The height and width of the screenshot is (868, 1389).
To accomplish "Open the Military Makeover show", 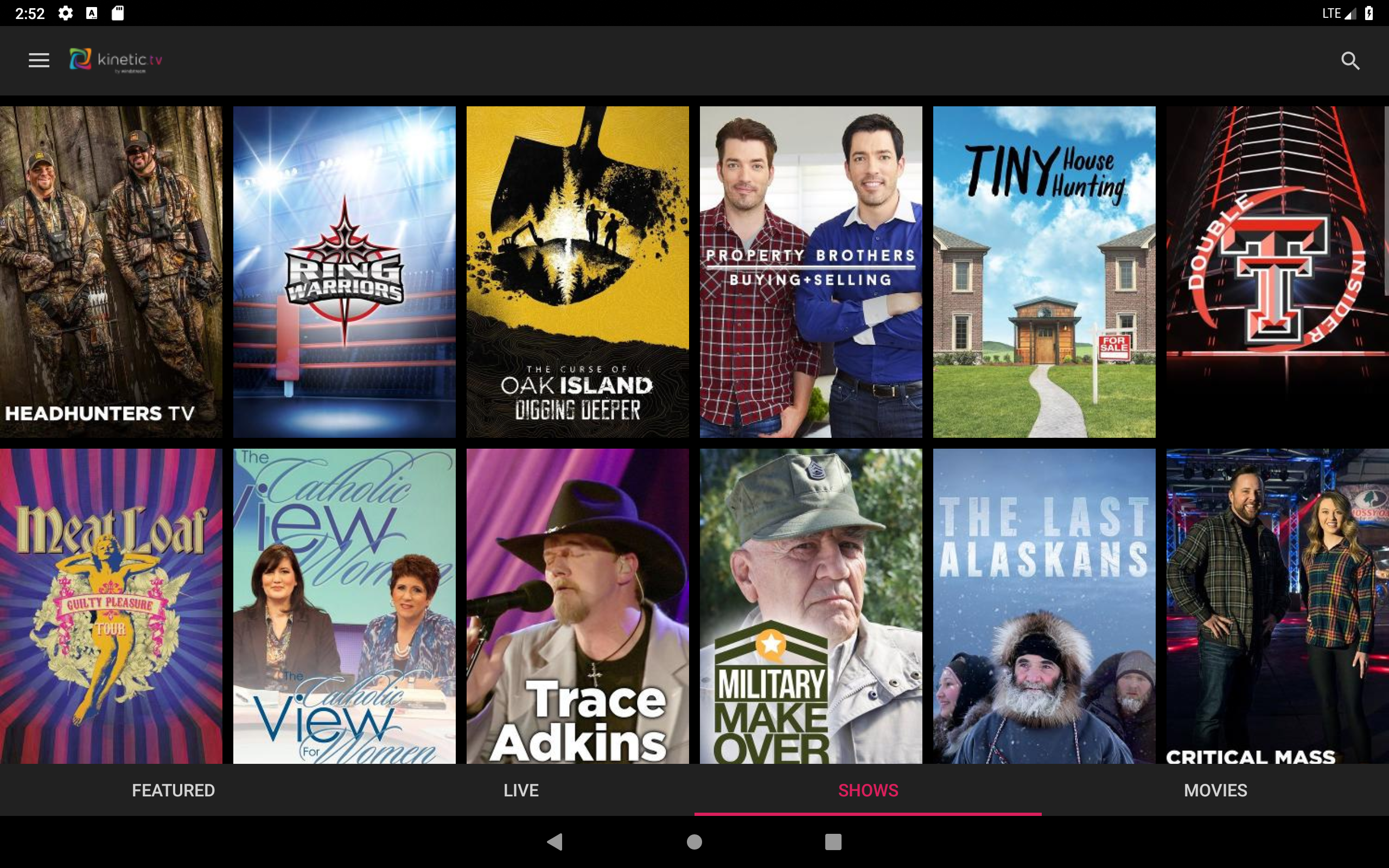I will click(x=811, y=605).
